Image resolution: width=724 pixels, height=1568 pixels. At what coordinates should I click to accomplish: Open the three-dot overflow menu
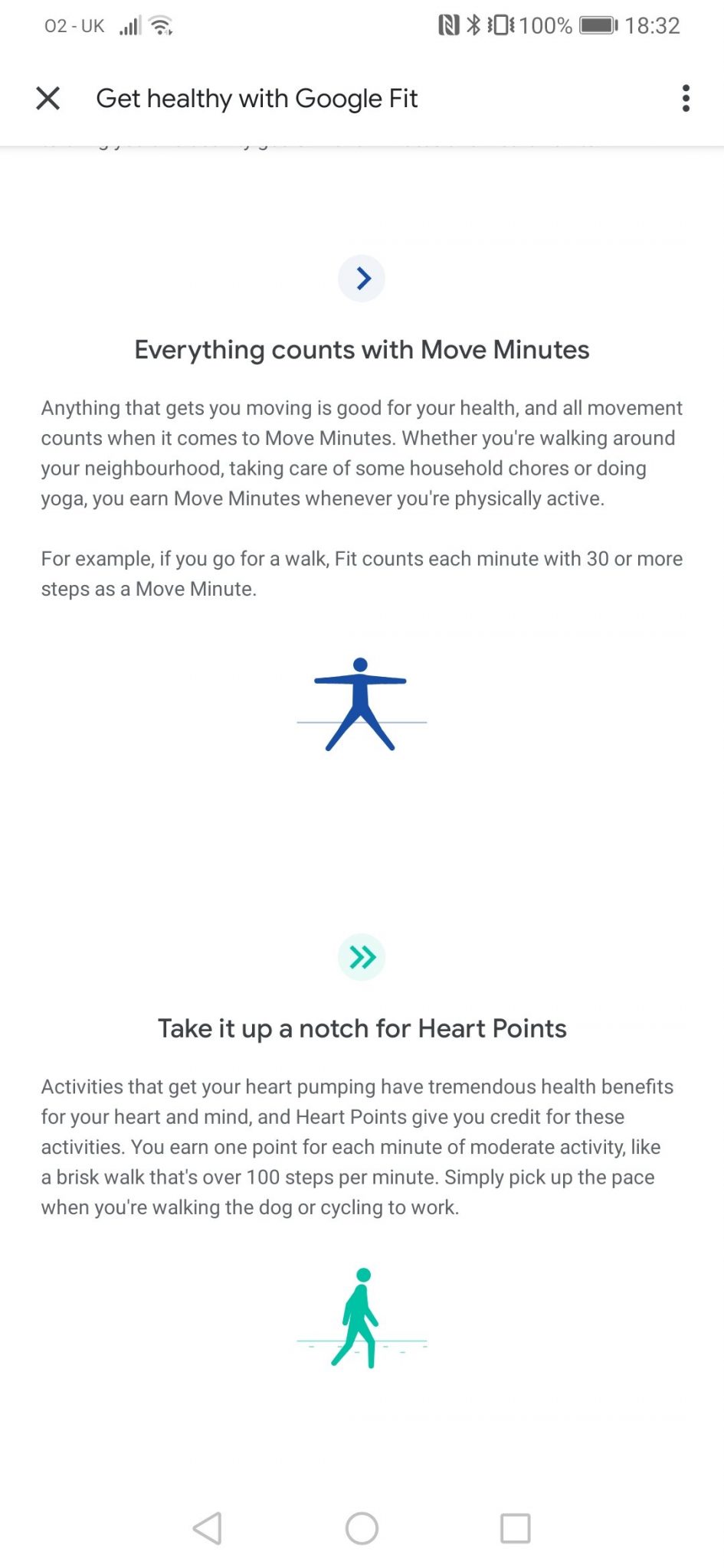click(686, 98)
